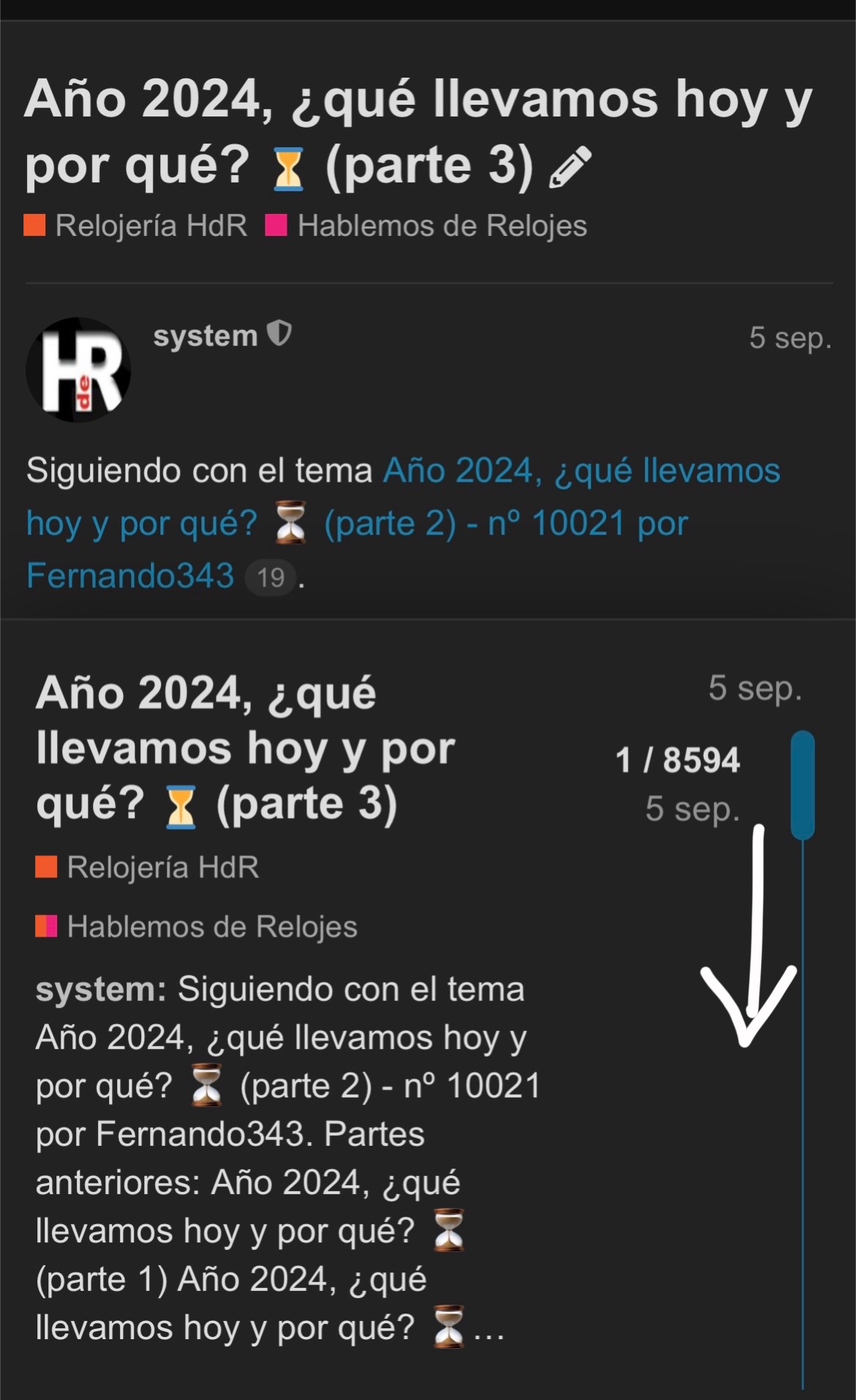Follow the link to parte 2 by Fernando343
This screenshot has width=856, height=1400.
(x=403, y=523)
